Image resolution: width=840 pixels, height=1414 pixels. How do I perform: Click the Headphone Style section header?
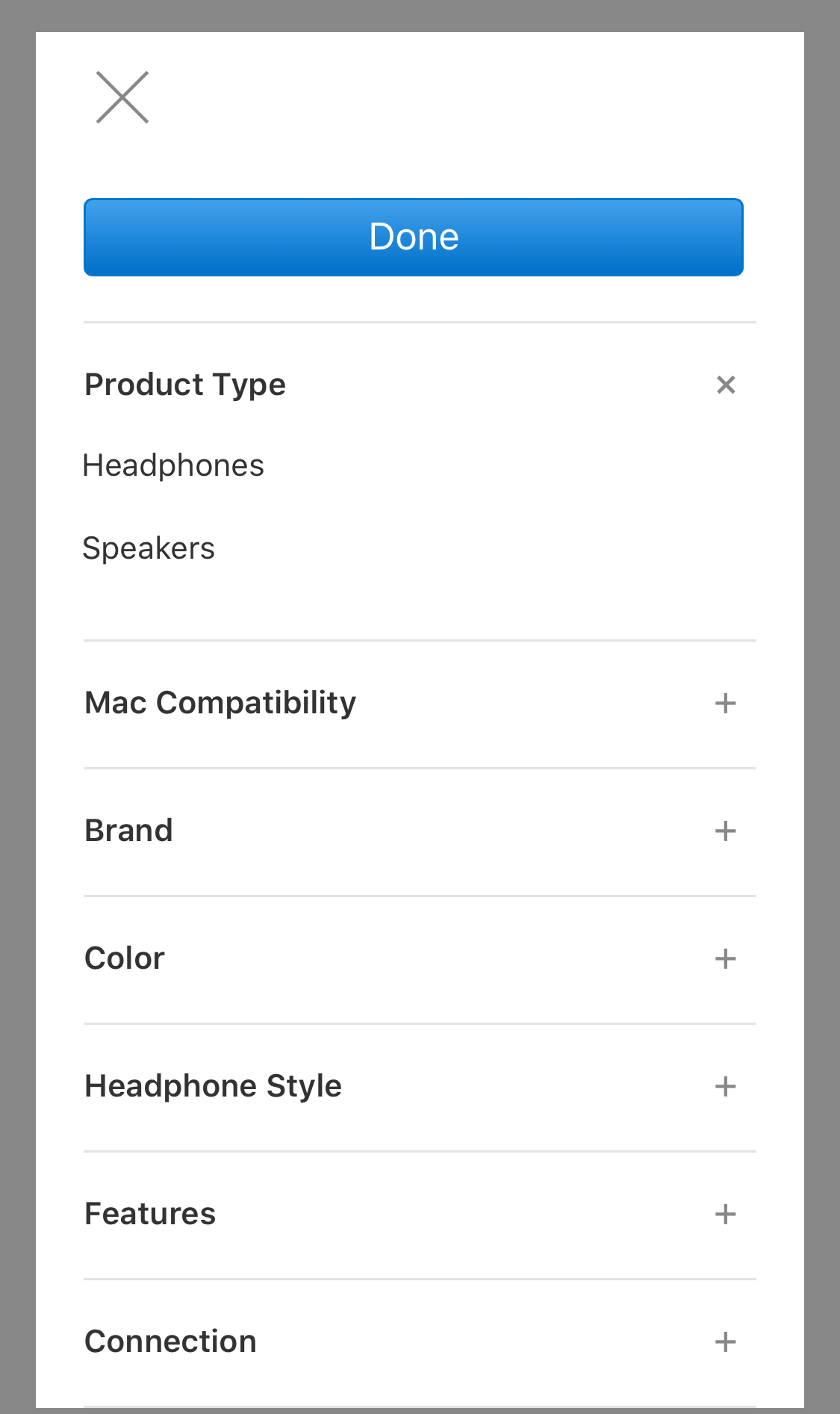213,1086
